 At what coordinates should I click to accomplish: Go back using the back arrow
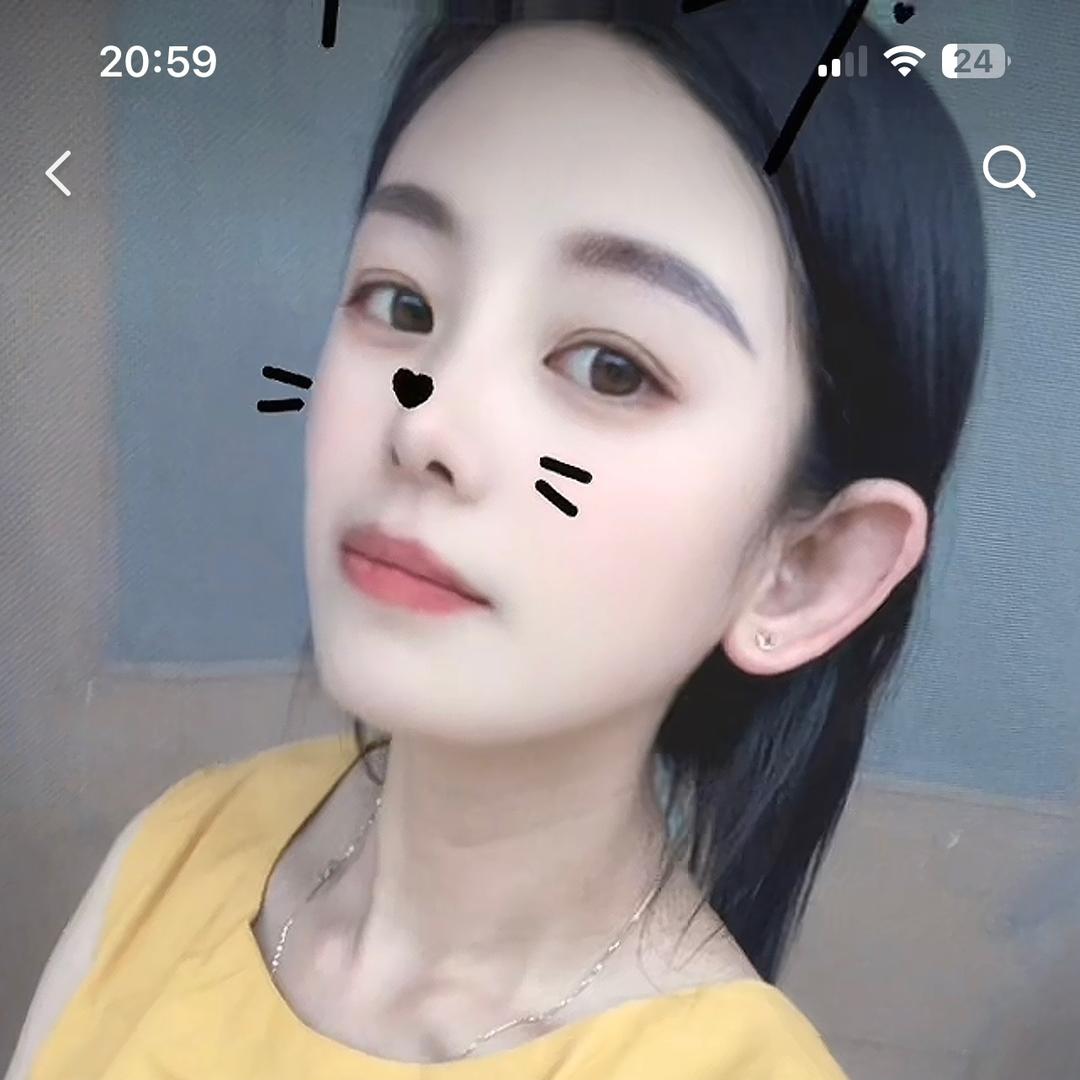point(59,173)
